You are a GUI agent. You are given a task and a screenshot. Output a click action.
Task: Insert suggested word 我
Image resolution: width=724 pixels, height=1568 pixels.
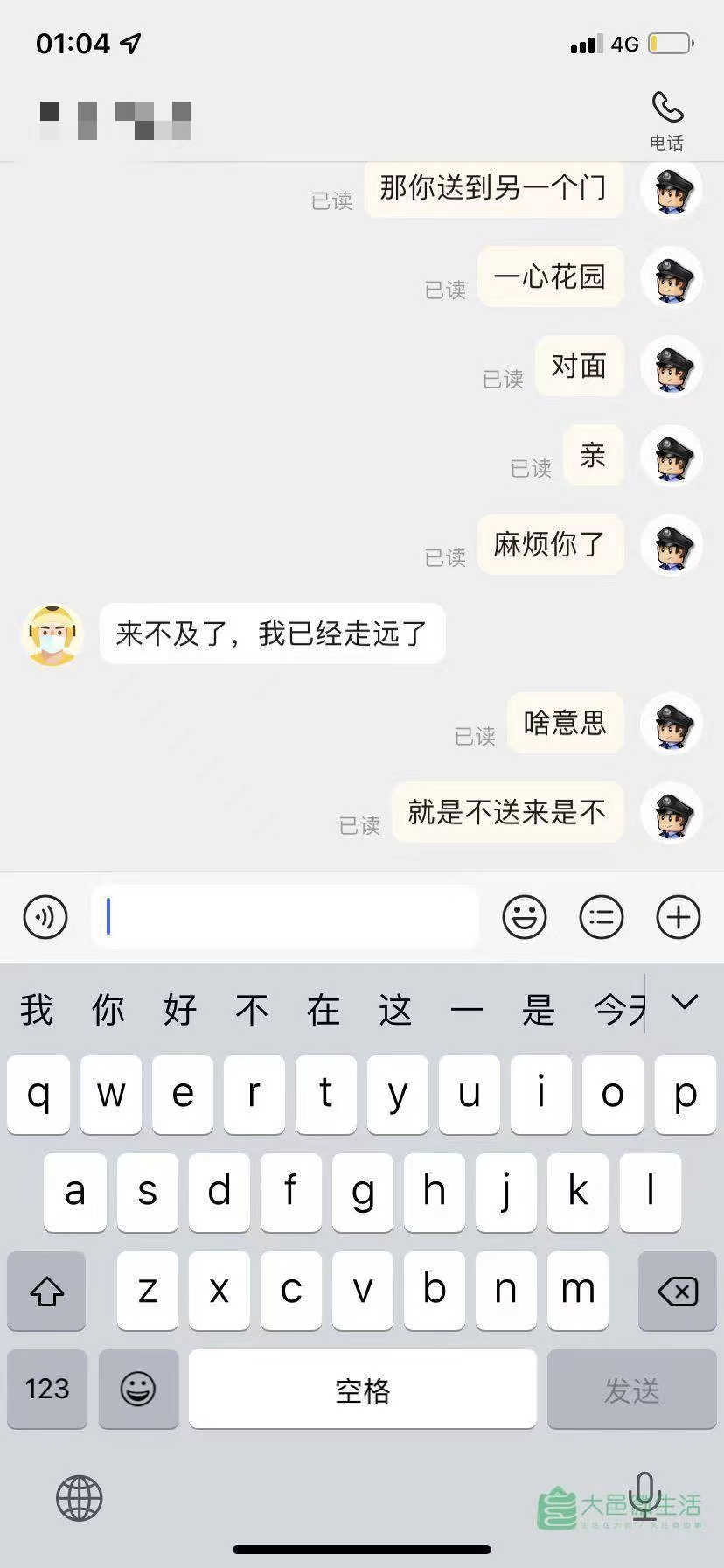point(37,1010)
